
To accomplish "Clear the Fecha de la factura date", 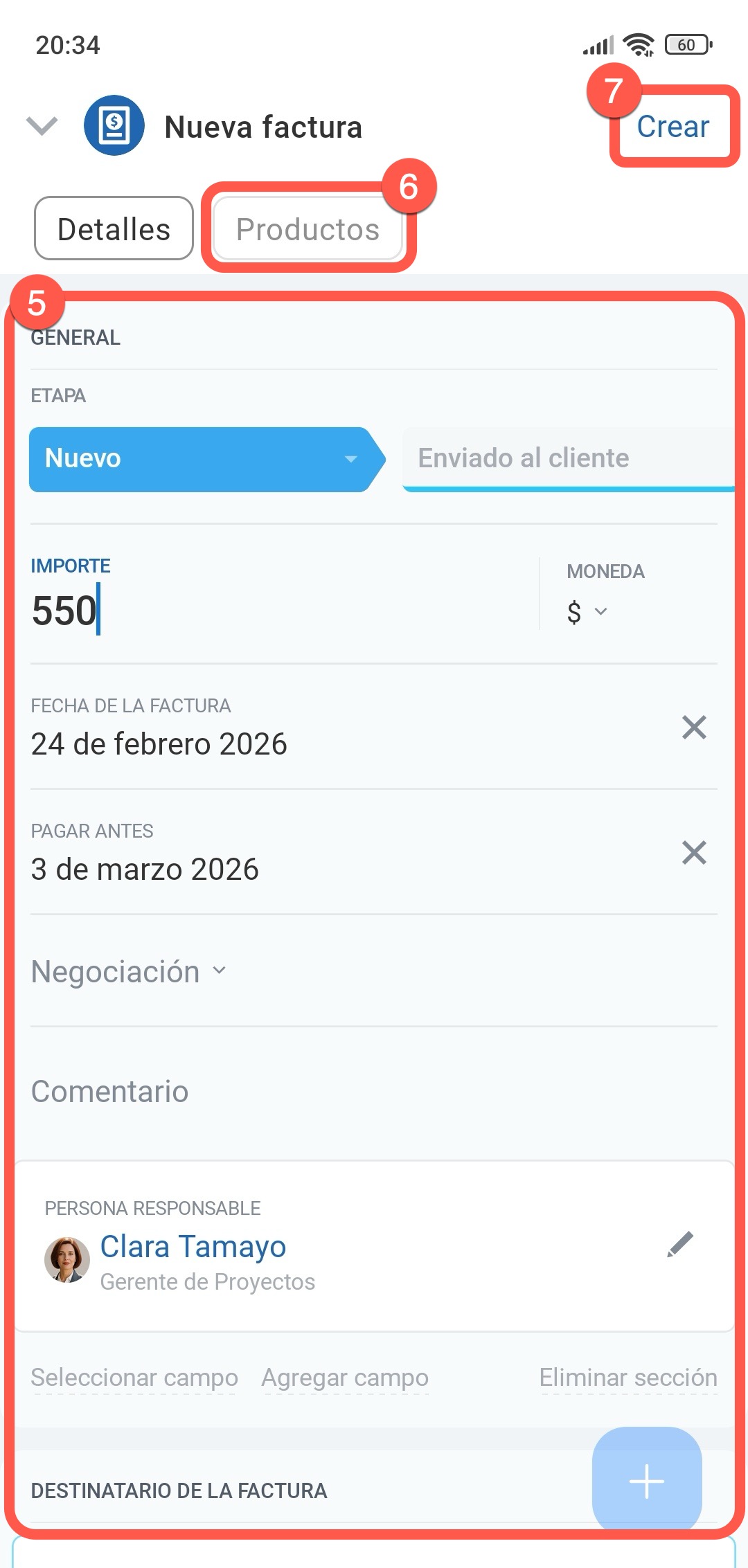I will tap(693, 728).
